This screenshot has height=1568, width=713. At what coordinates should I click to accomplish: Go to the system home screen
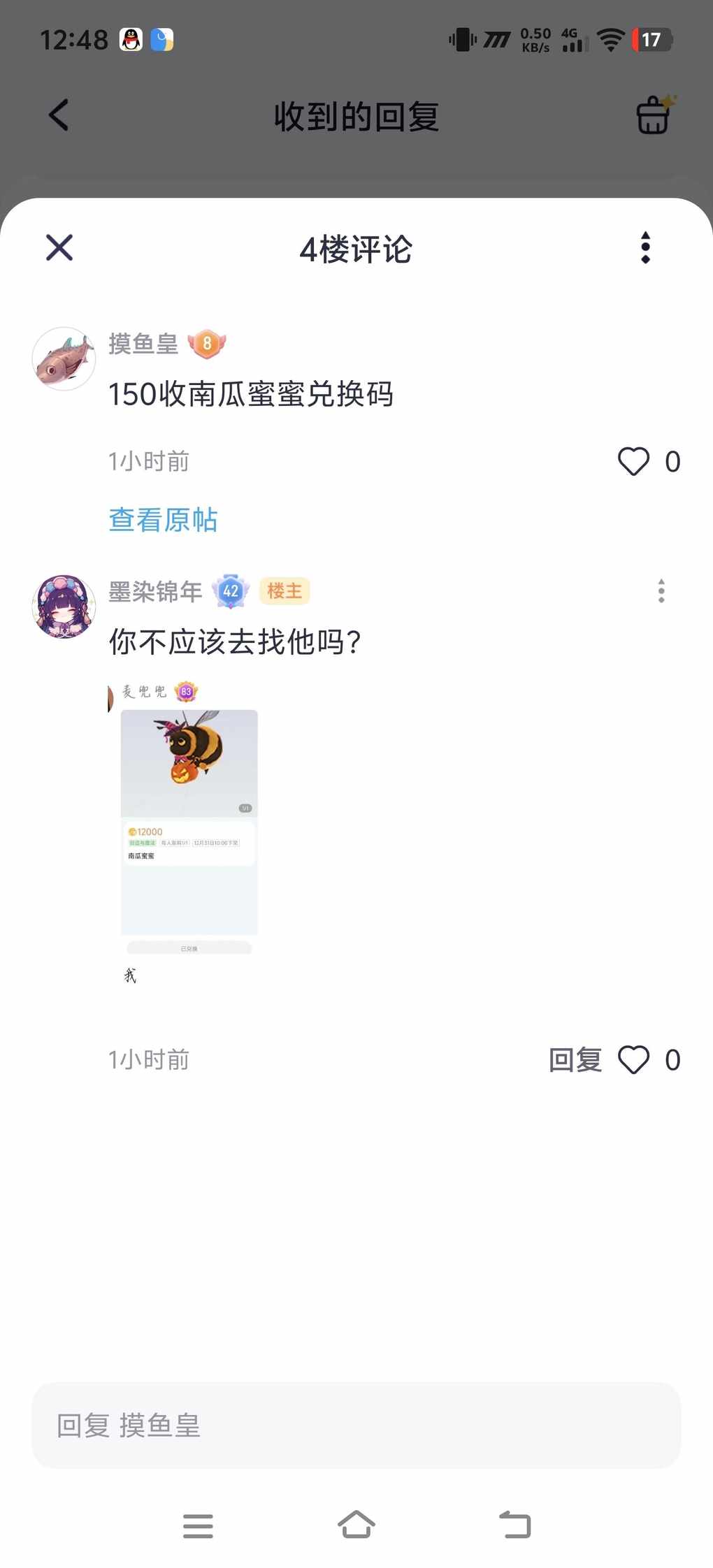coord(356,1525)
